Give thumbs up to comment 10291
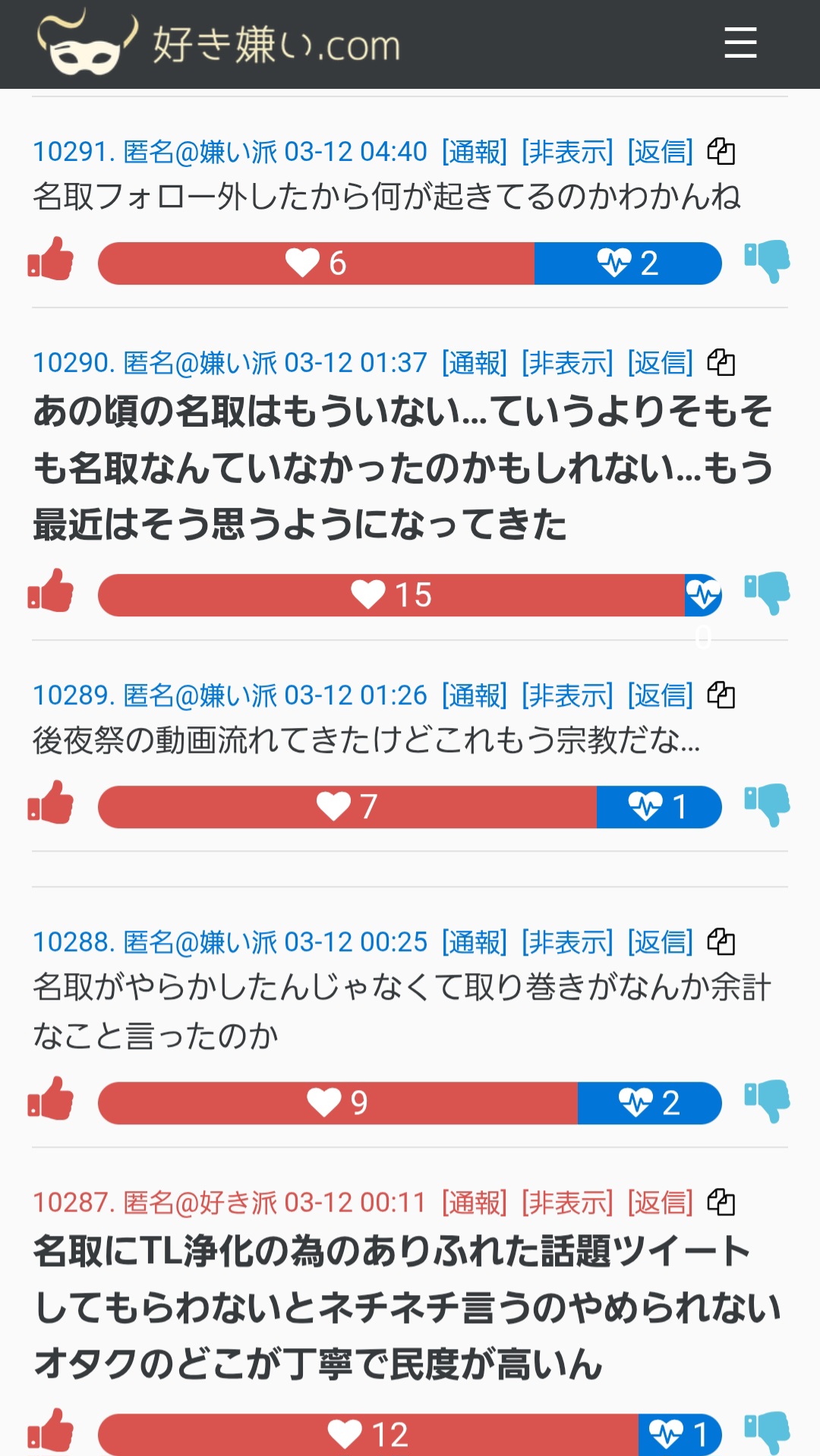 51,260
